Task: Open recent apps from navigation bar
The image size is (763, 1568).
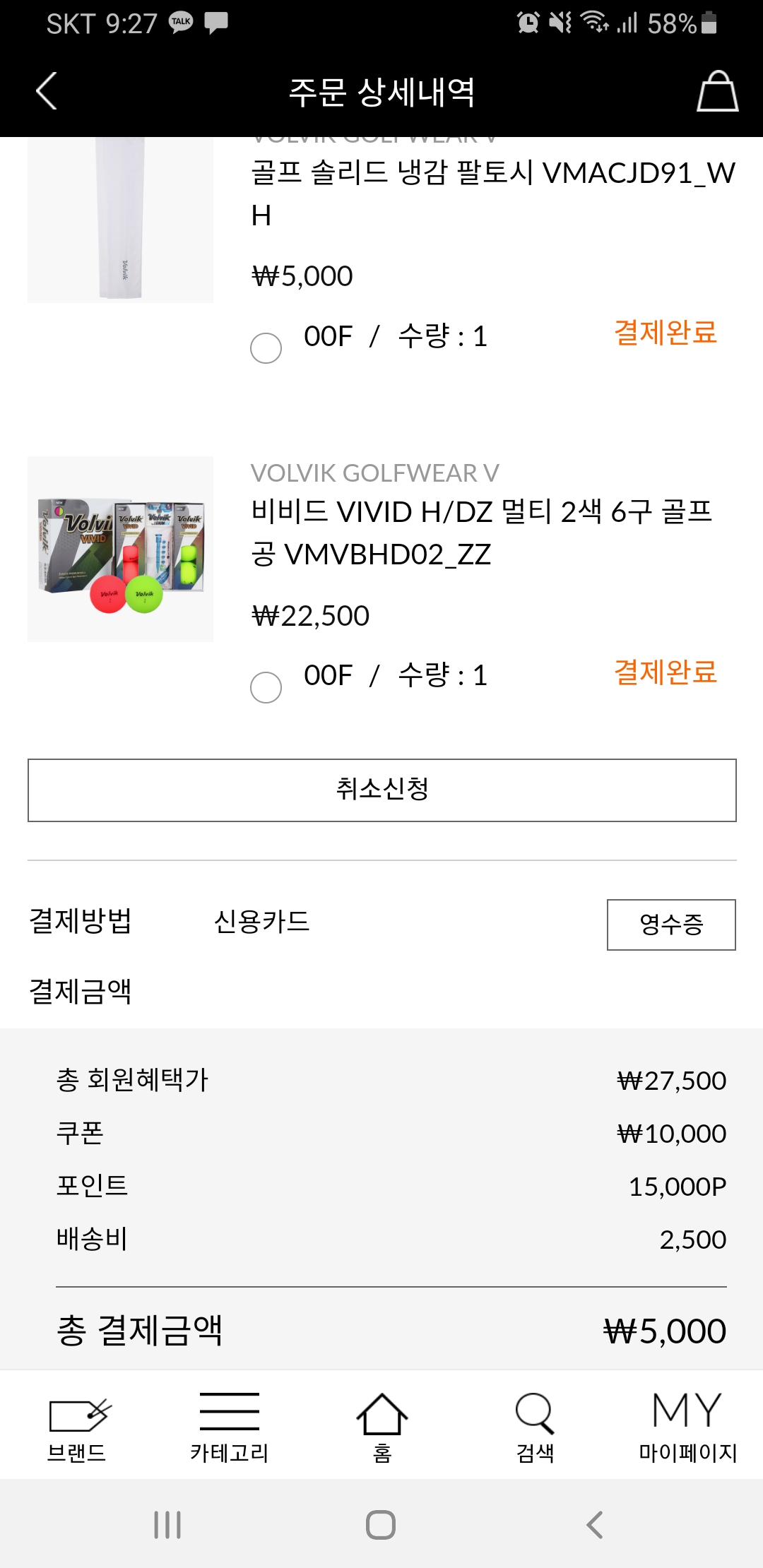Action: tap(167, 1525)
